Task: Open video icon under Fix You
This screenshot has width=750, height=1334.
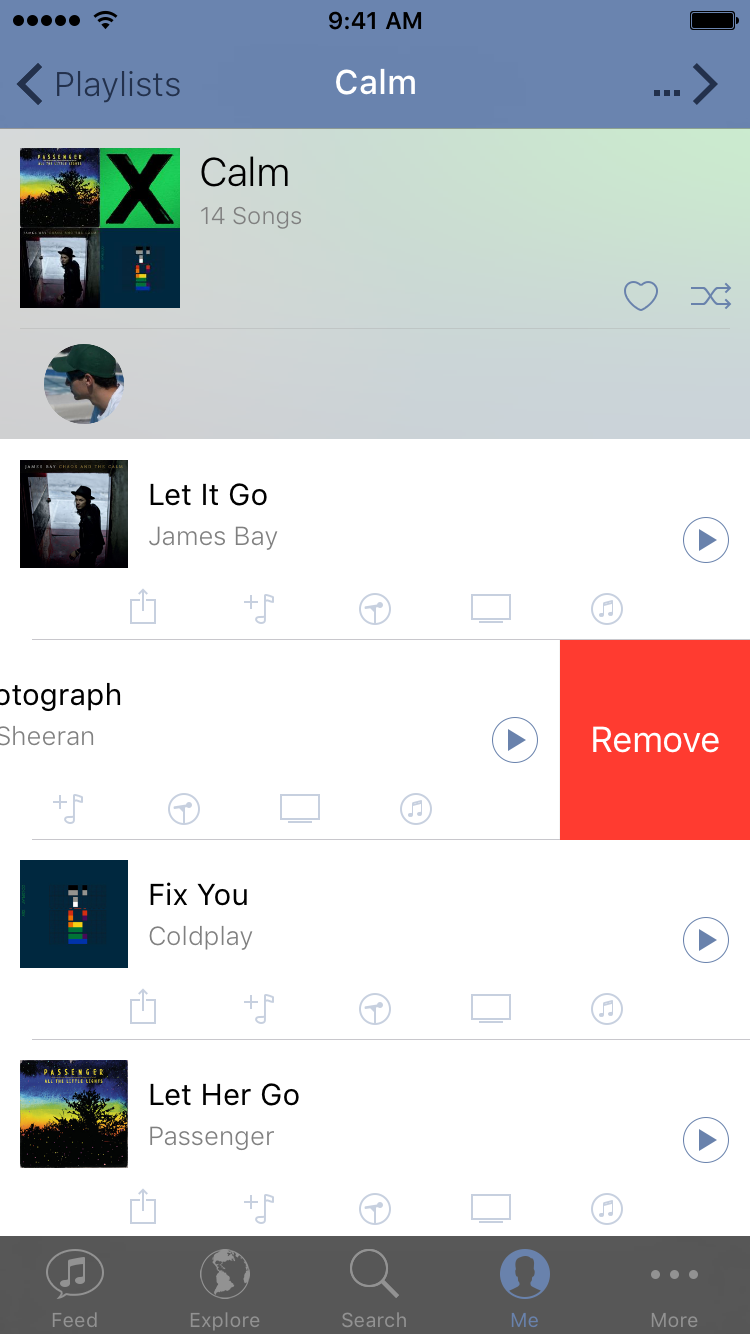Action: pyautogui.click(x=491, y=1008)
